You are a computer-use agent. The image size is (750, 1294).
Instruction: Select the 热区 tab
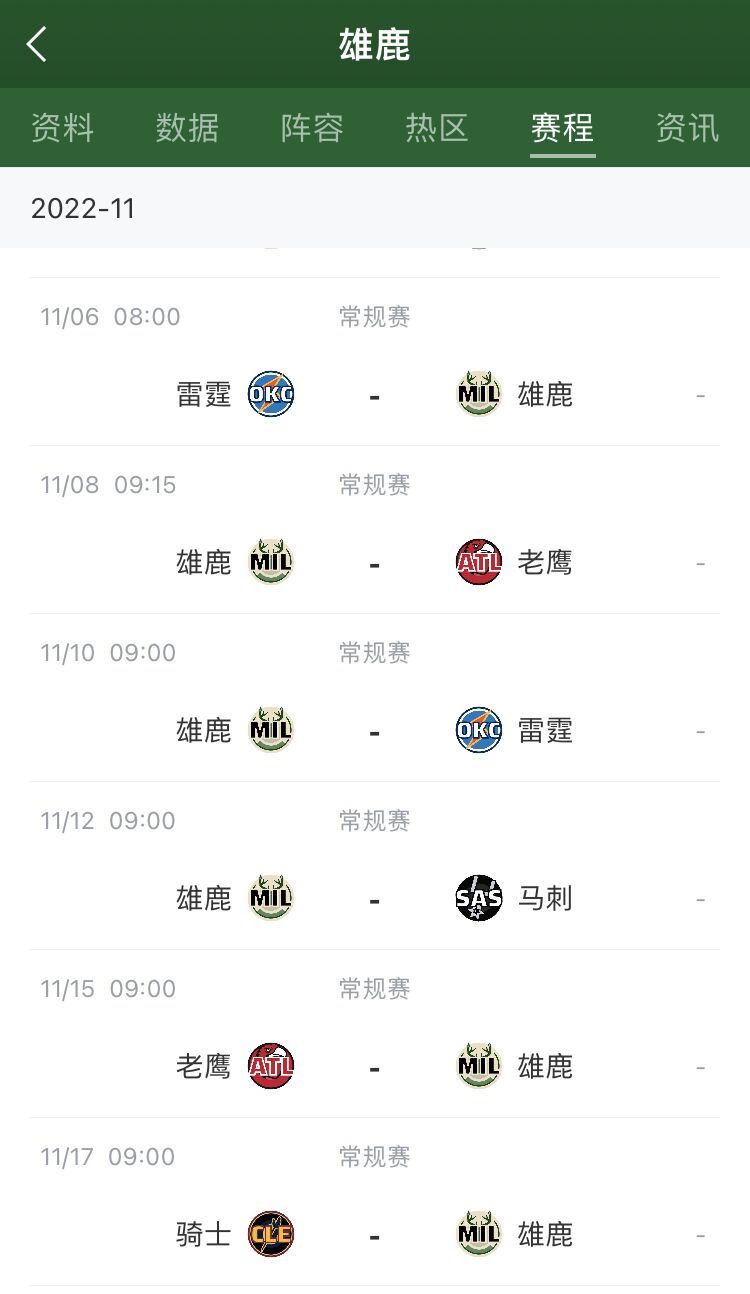coord(437,128)
